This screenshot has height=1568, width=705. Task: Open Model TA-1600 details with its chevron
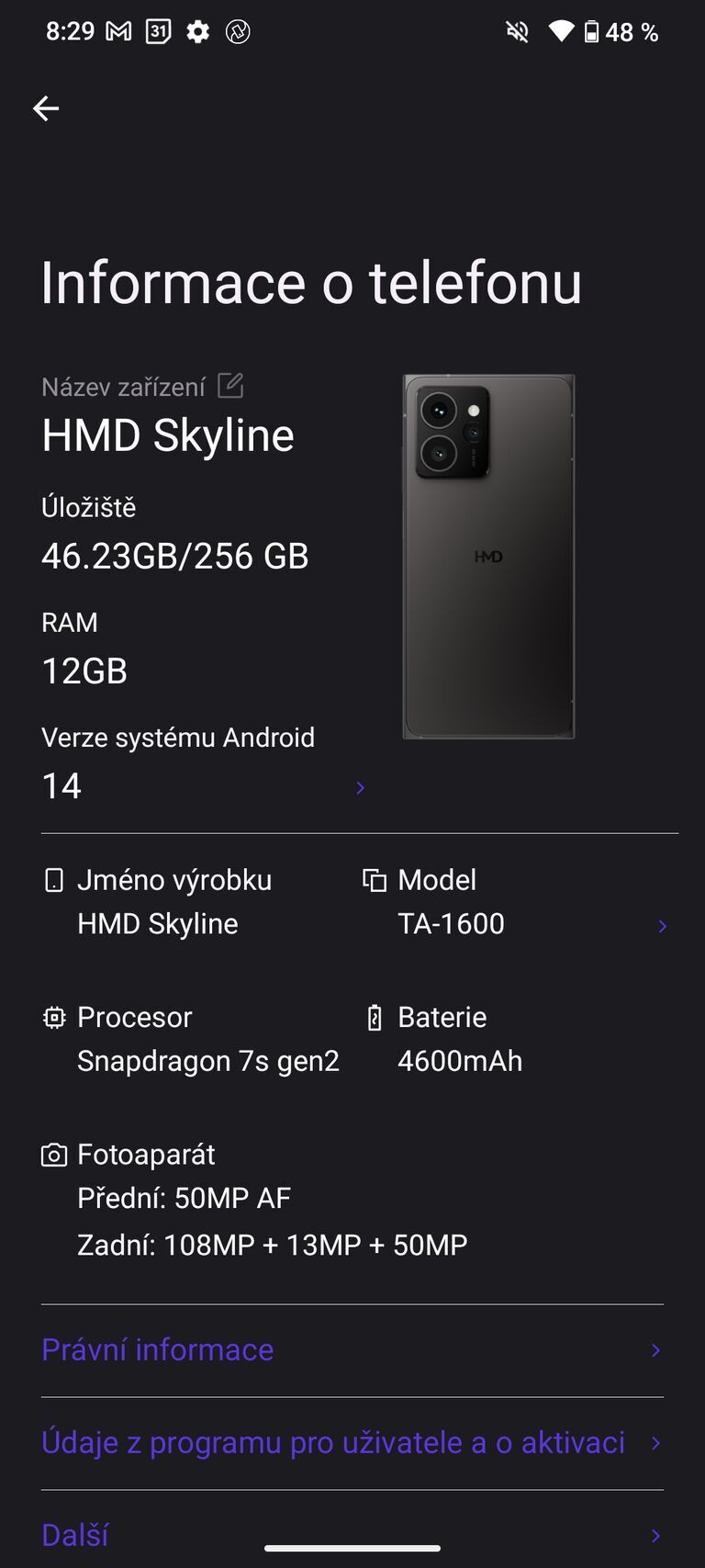662,926
